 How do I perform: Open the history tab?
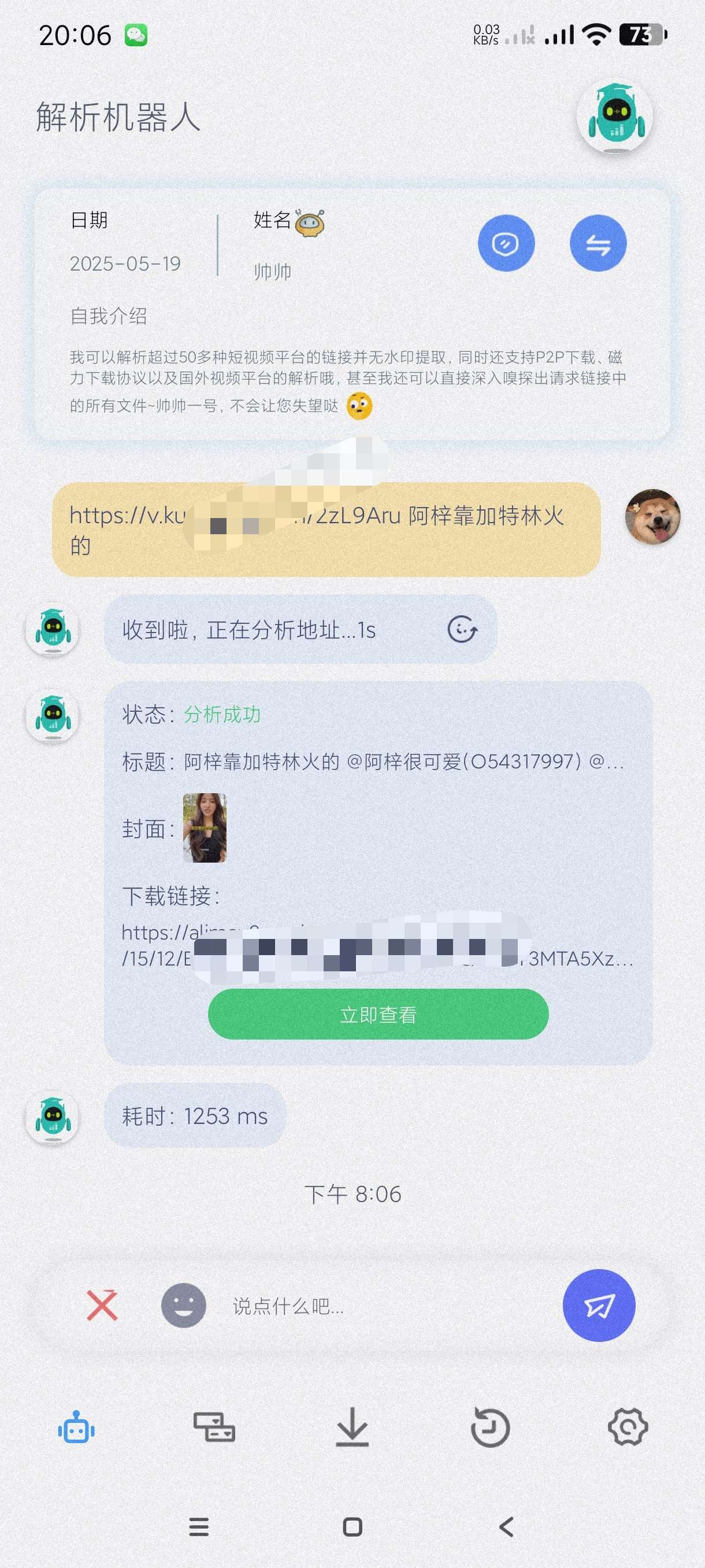[489, 1428]
